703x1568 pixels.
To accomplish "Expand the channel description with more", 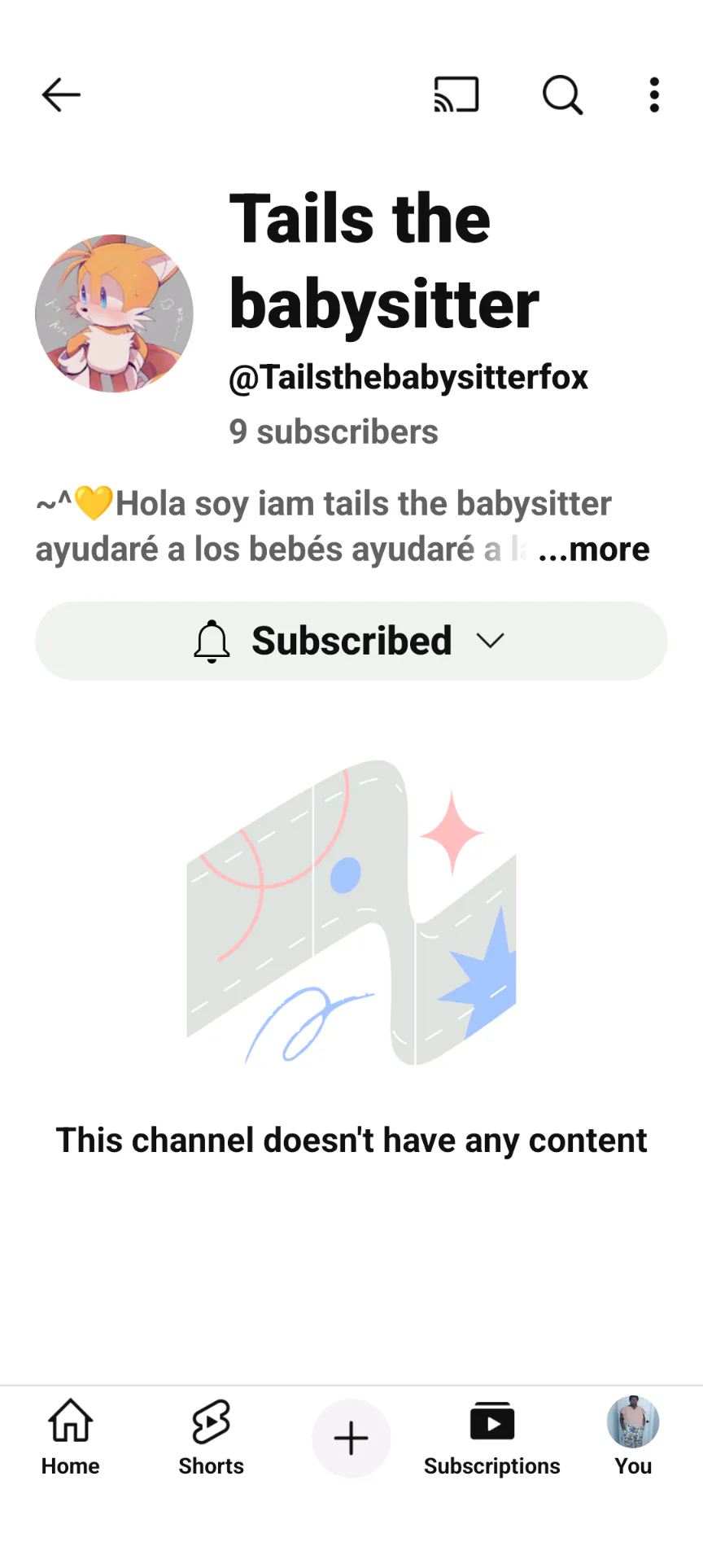I will point(594,550).
